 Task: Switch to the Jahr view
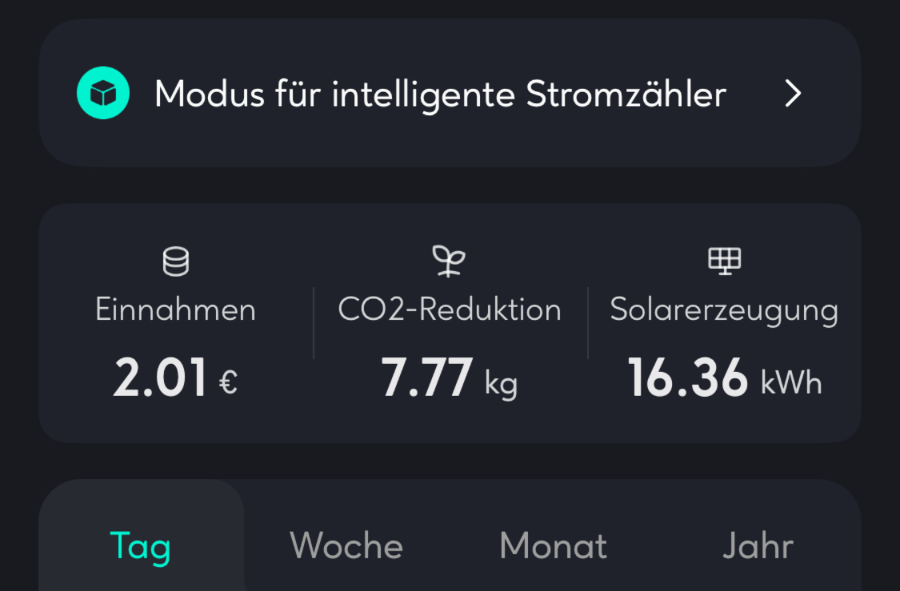coord(757,546)
